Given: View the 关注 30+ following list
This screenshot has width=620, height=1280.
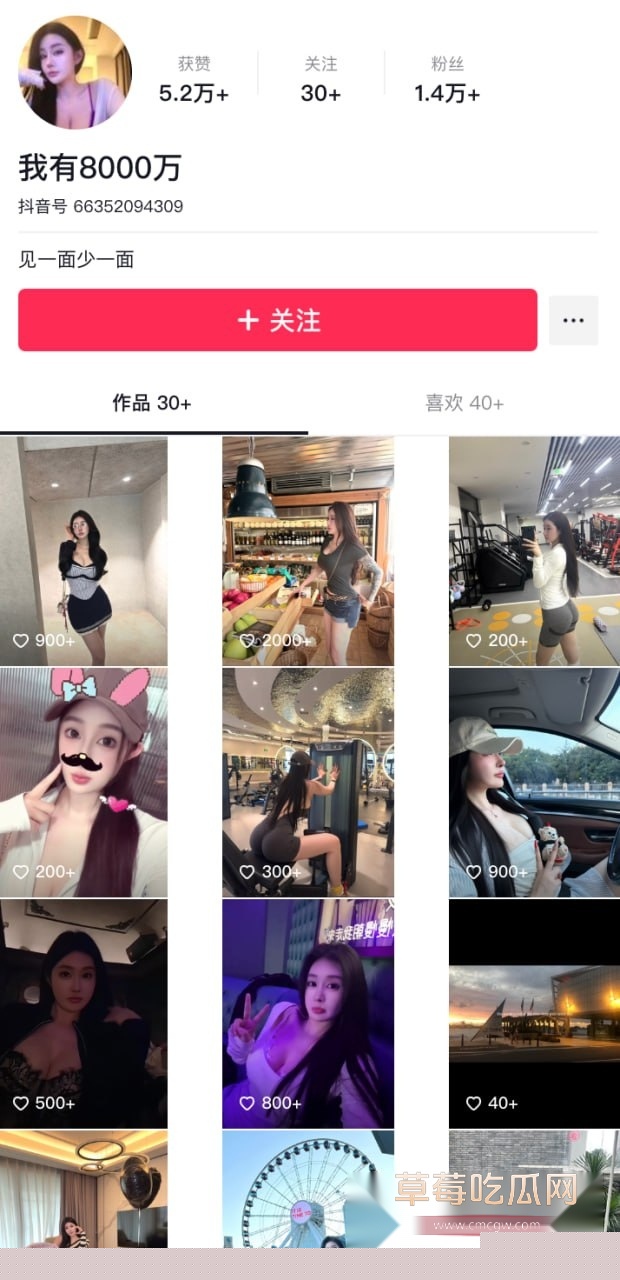Looking at the screenshot, I should pyautogui.click(x=321, y=80).
